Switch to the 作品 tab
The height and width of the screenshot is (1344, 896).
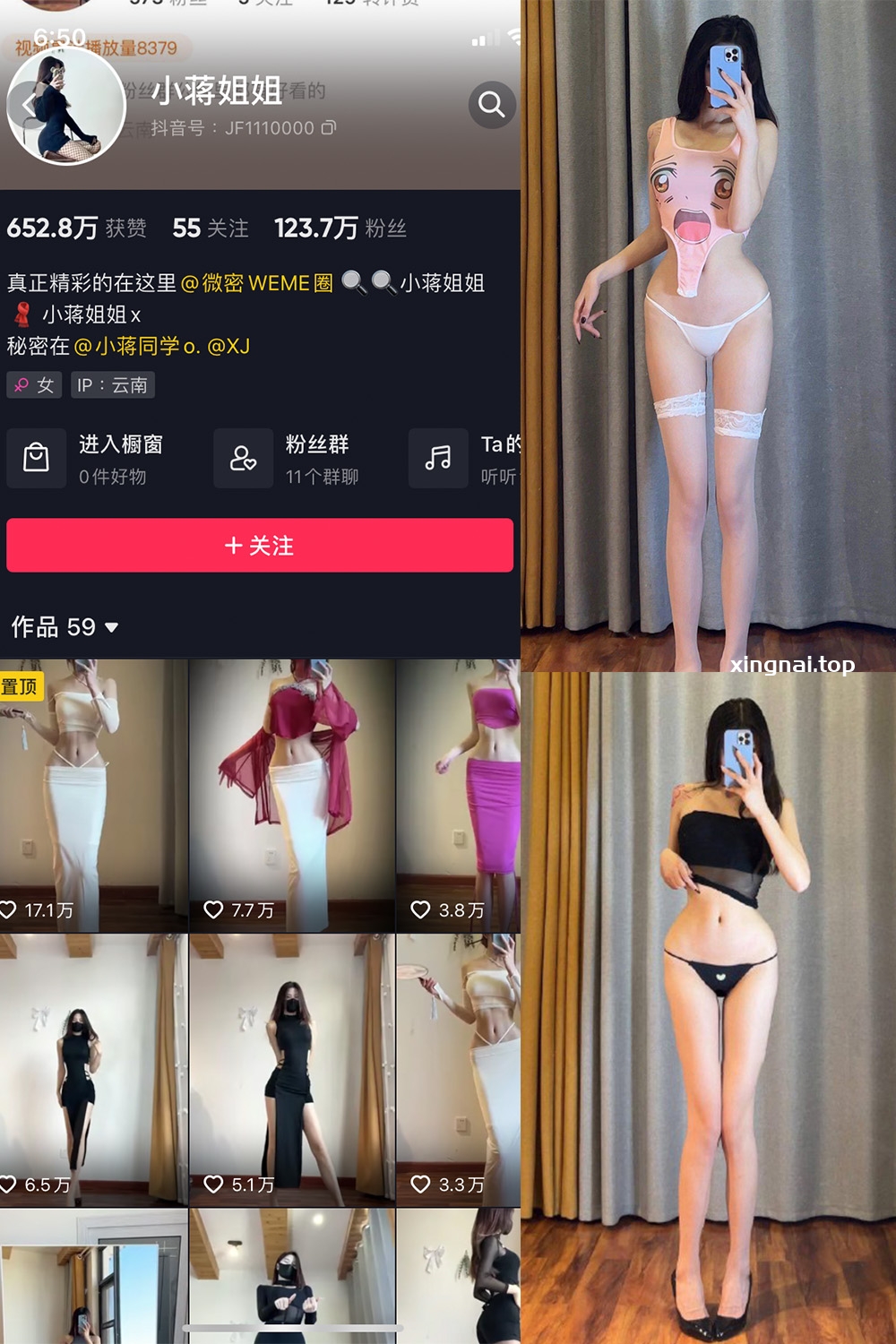tap(38, 627)
